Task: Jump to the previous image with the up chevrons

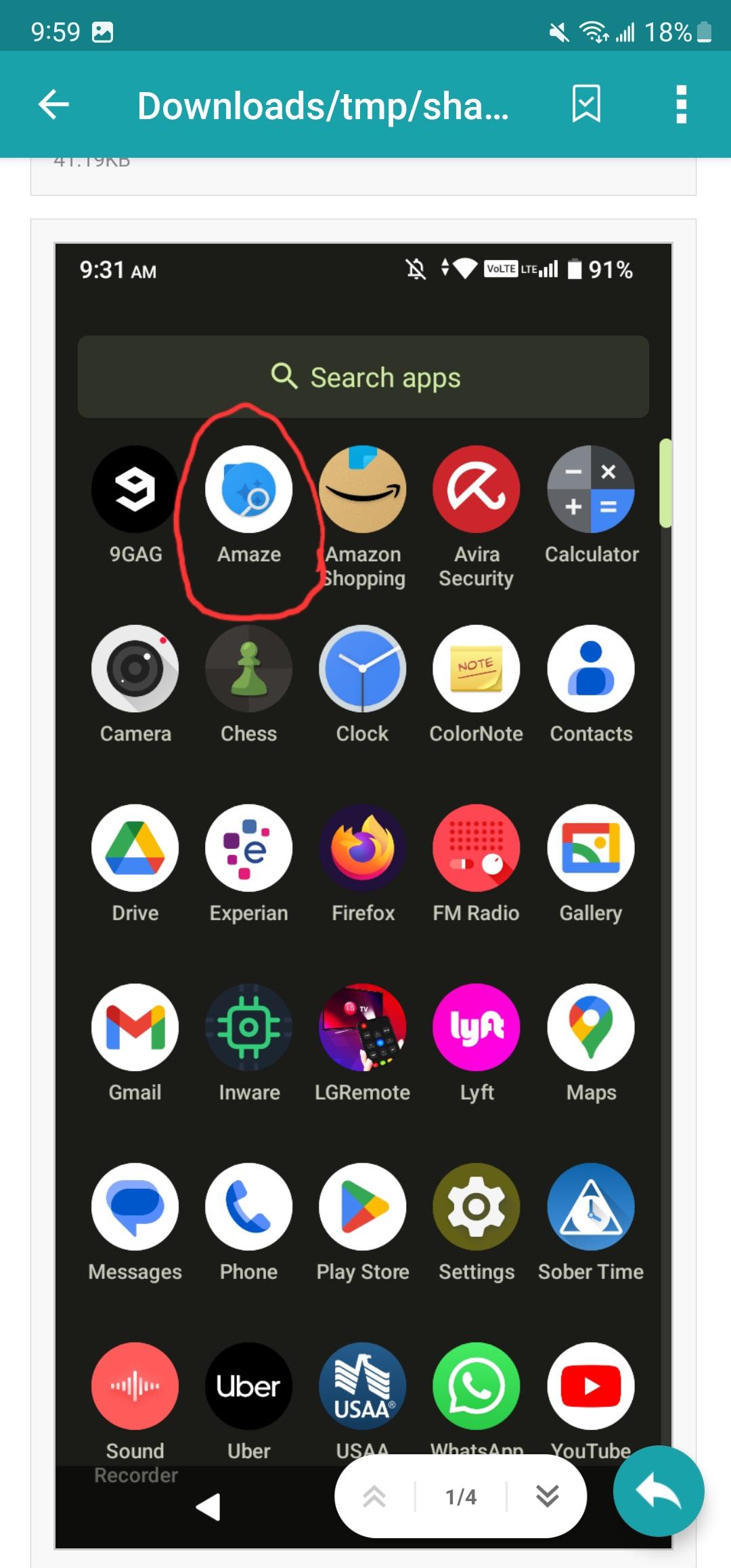Action: point(374,1496)
